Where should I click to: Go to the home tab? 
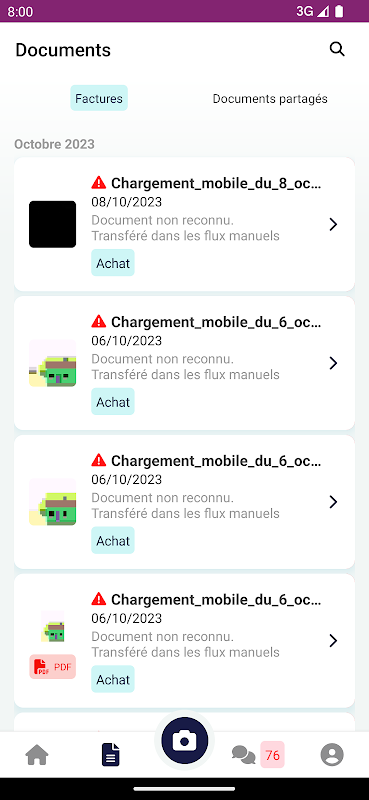pos(37,755)
